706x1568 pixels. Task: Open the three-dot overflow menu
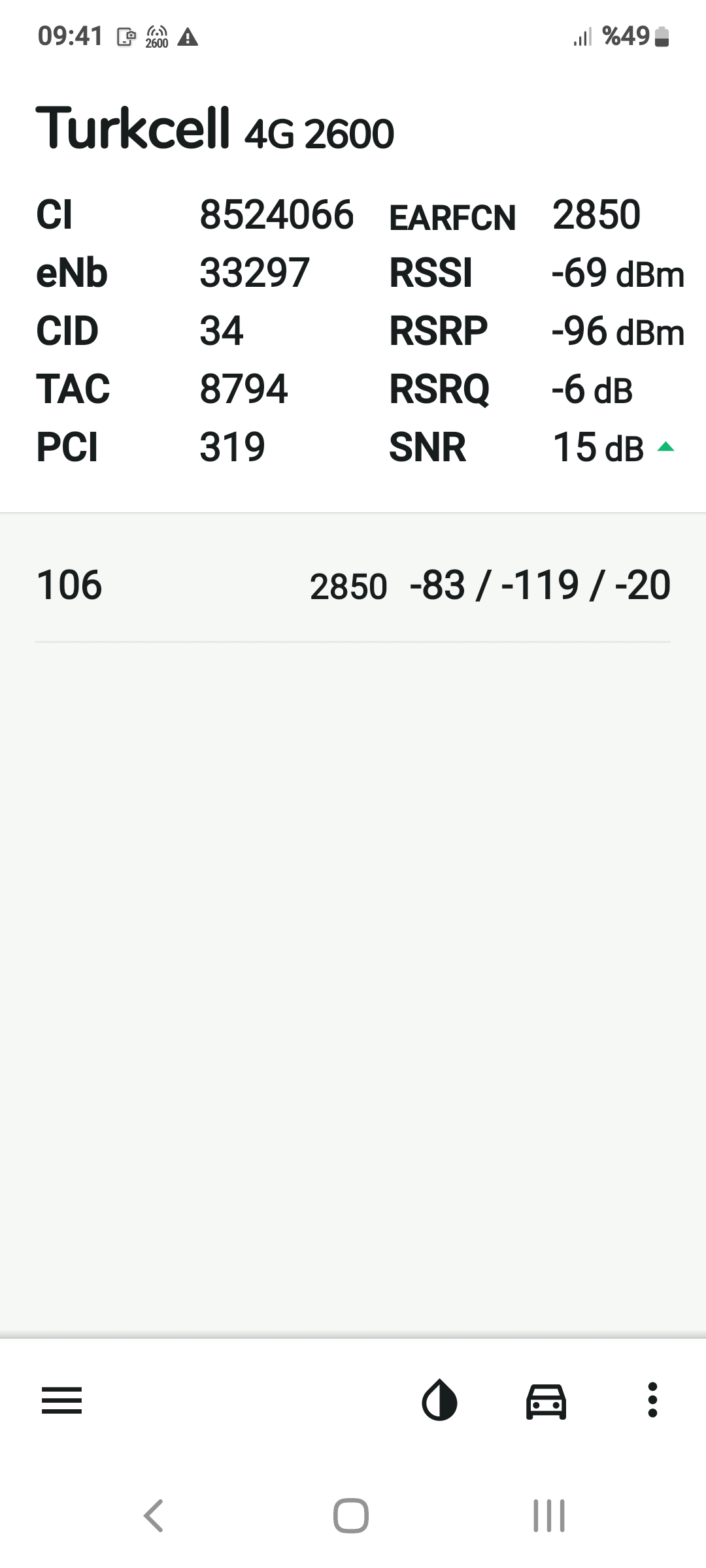pyautogui.click(x=652, y=1400)
